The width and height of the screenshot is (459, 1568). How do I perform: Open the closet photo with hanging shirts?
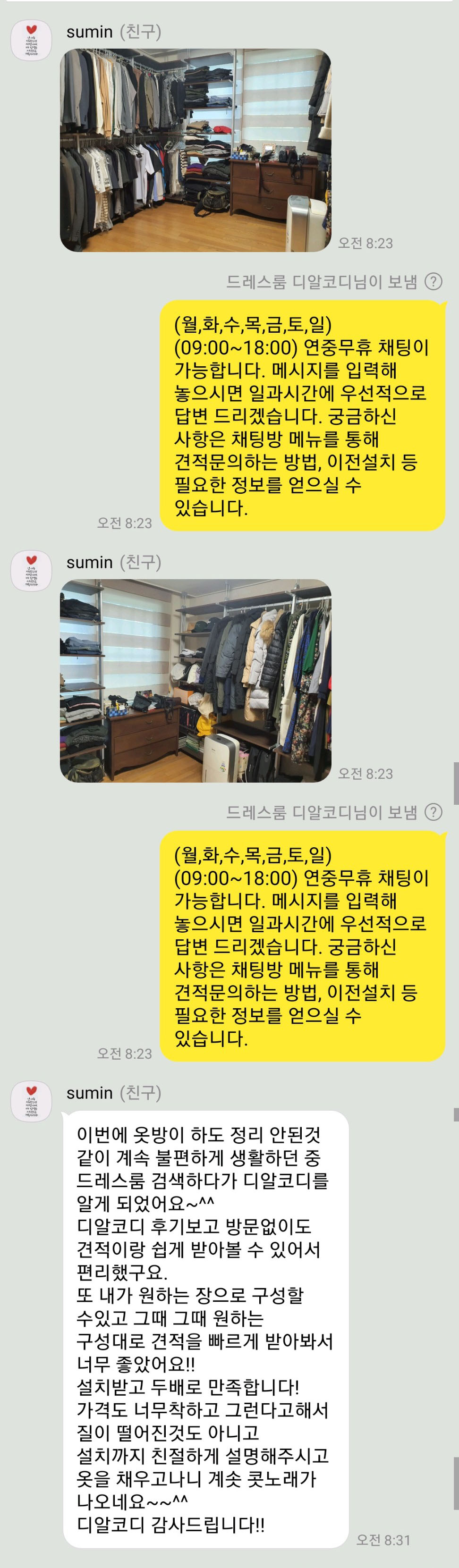195,150
